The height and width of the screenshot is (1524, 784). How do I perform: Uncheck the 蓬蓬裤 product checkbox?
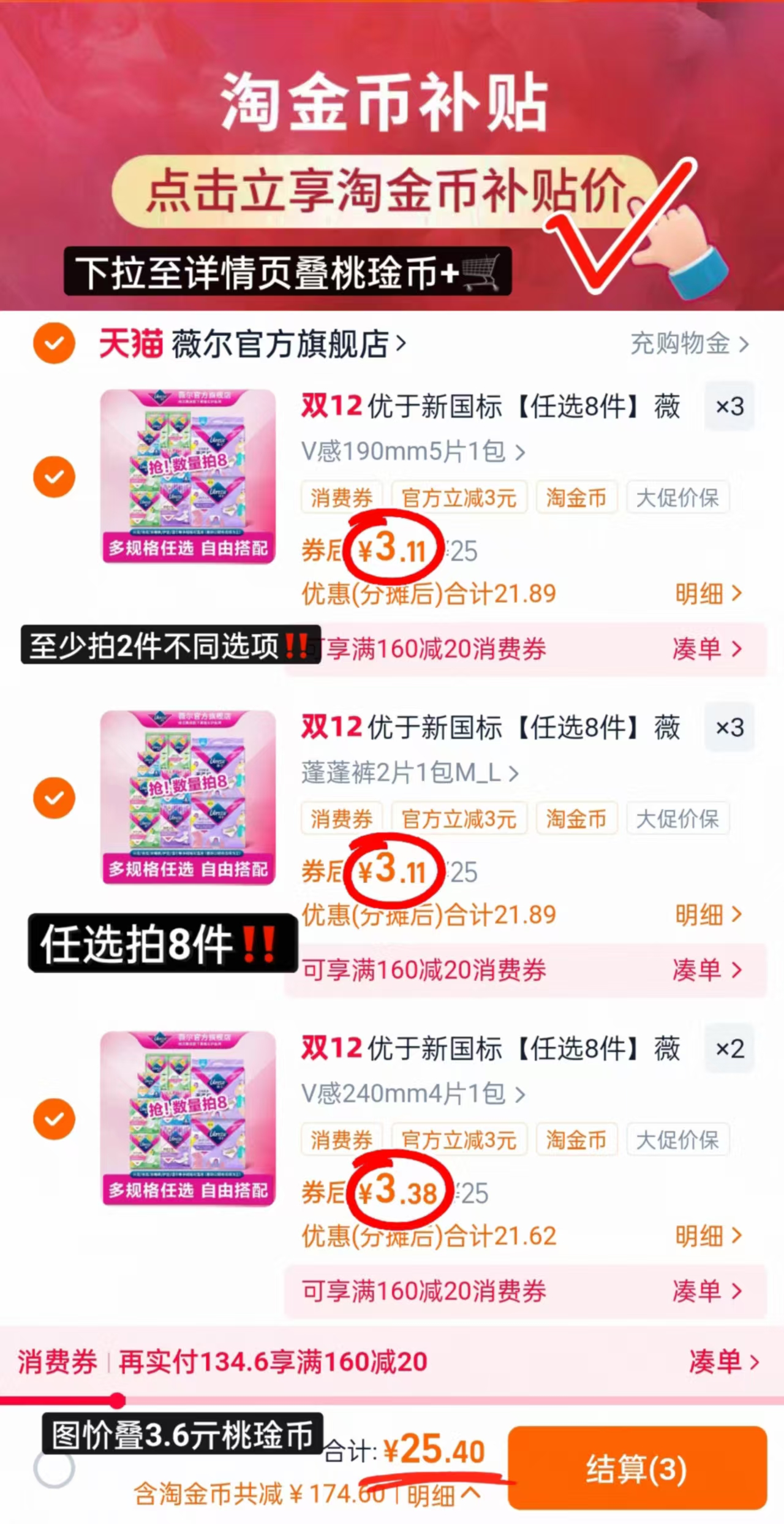[54, 798]
